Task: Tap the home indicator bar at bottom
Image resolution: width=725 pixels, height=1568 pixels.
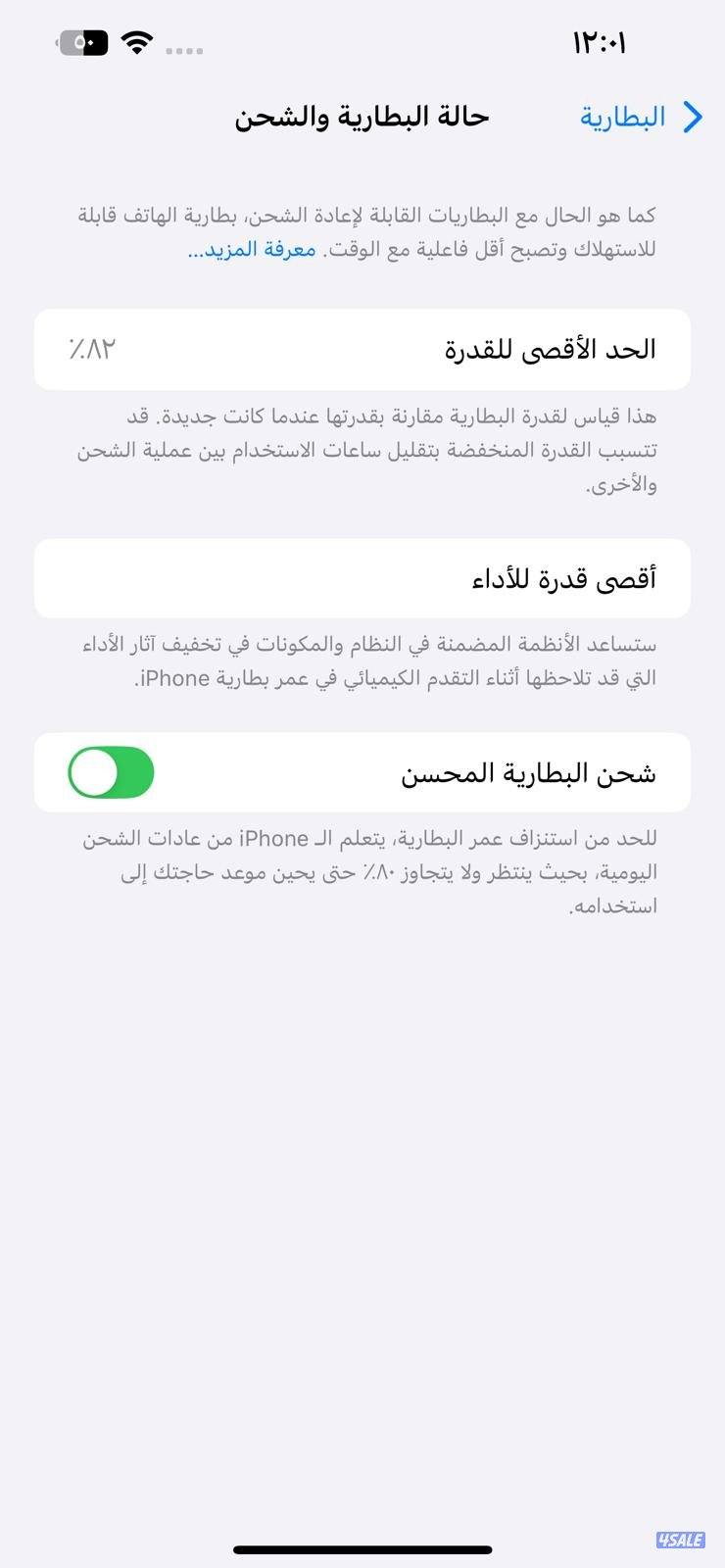Action: click(362, 1551)
